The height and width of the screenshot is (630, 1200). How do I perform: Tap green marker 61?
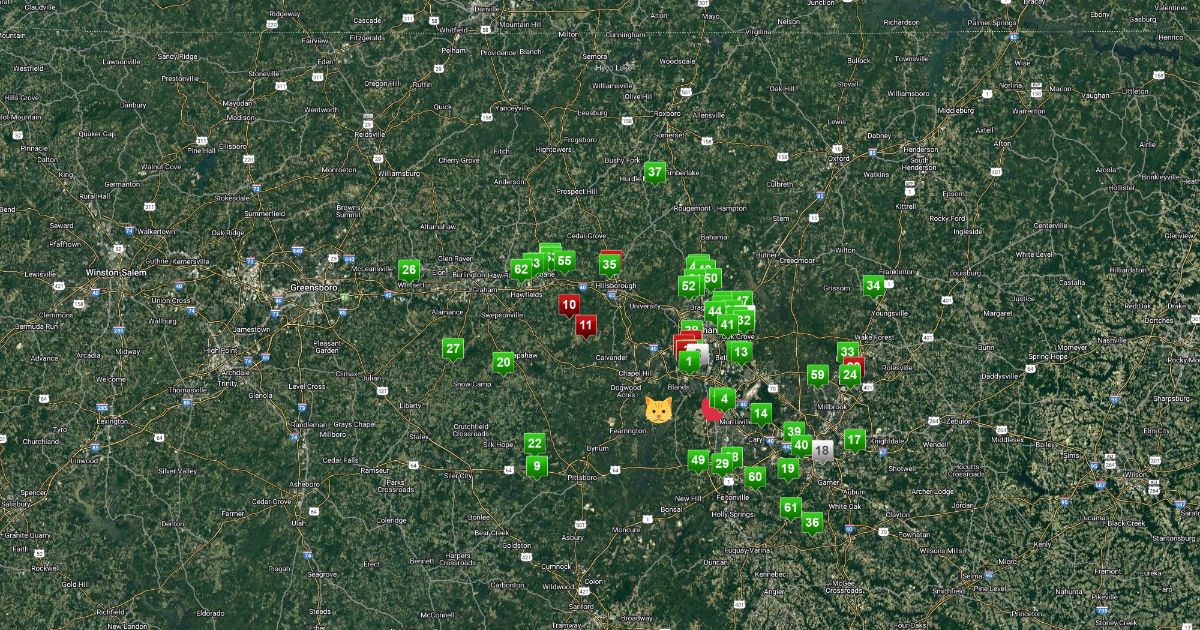[x=791, y=508]
